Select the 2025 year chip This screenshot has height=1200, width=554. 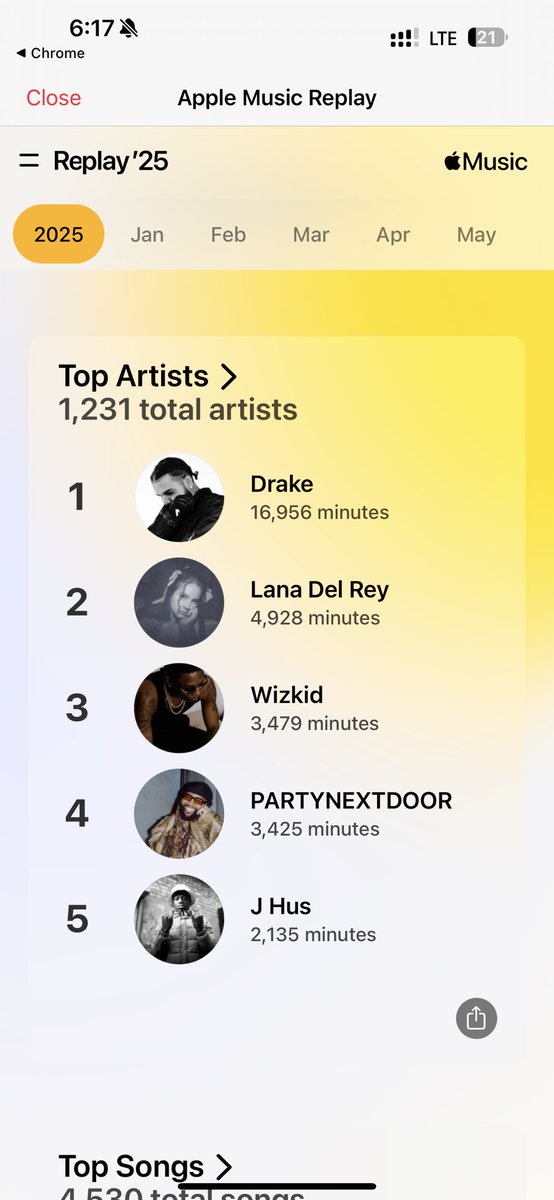(58, 235)
